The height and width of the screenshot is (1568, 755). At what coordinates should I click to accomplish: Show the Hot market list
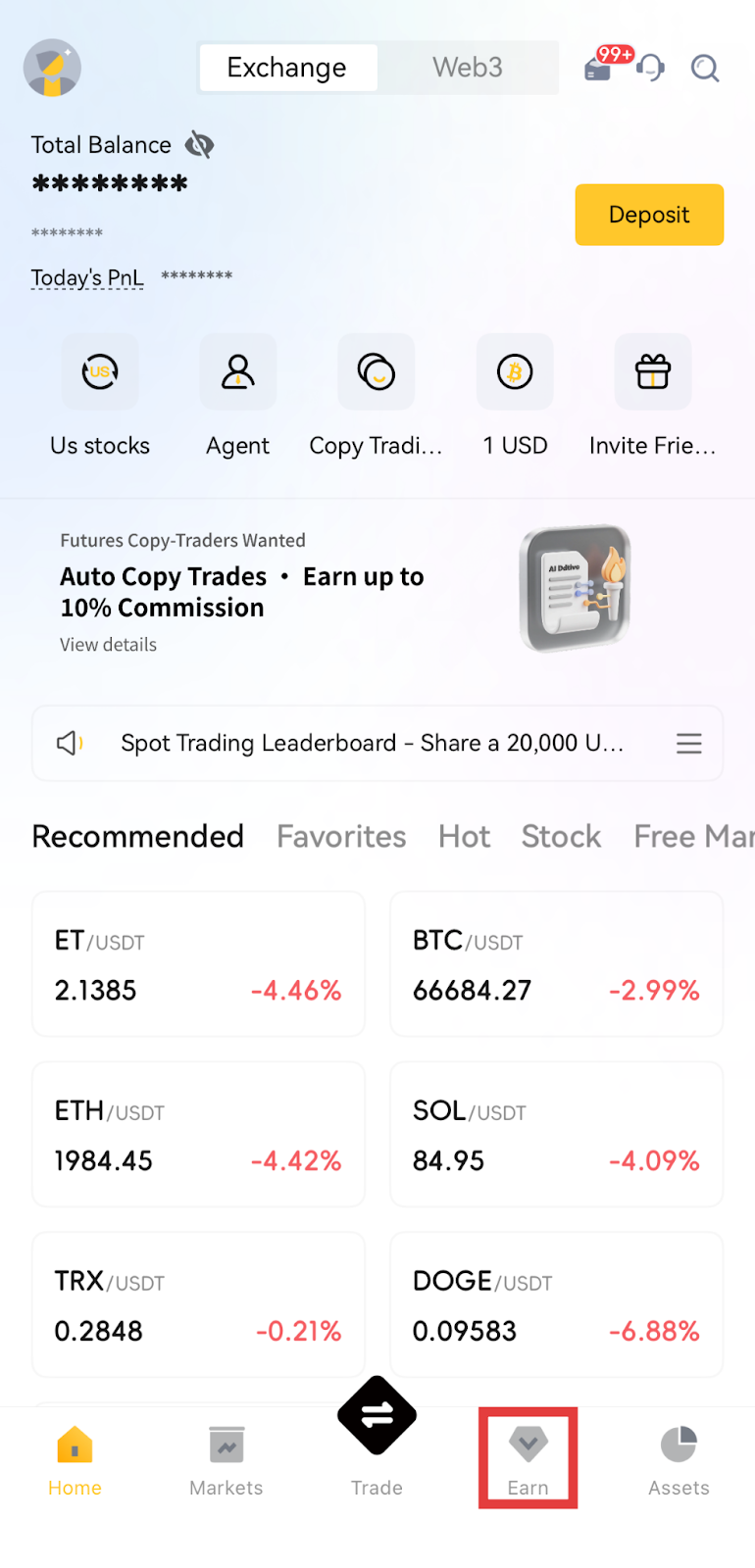coord(464,836)
